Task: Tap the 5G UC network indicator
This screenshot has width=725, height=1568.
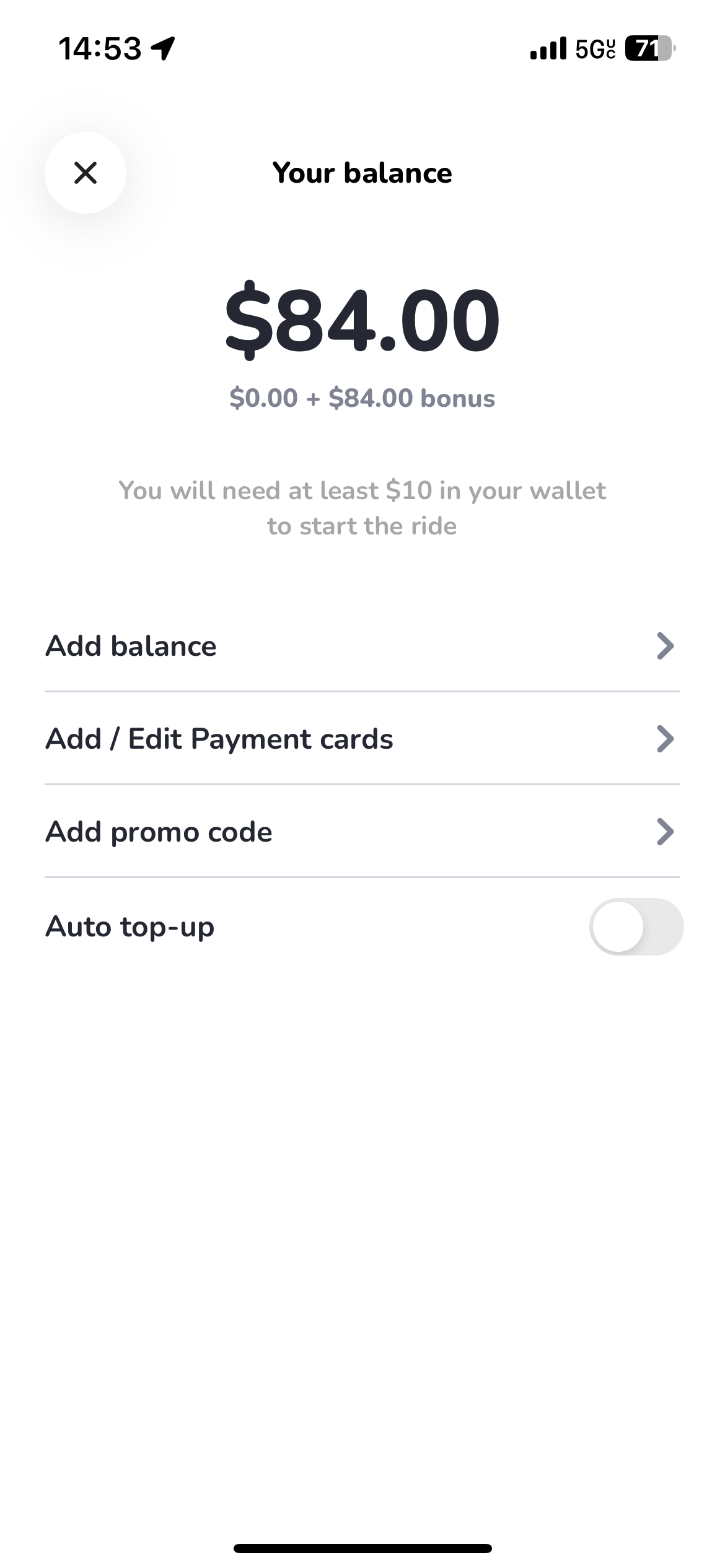Action: click(593, 47)
